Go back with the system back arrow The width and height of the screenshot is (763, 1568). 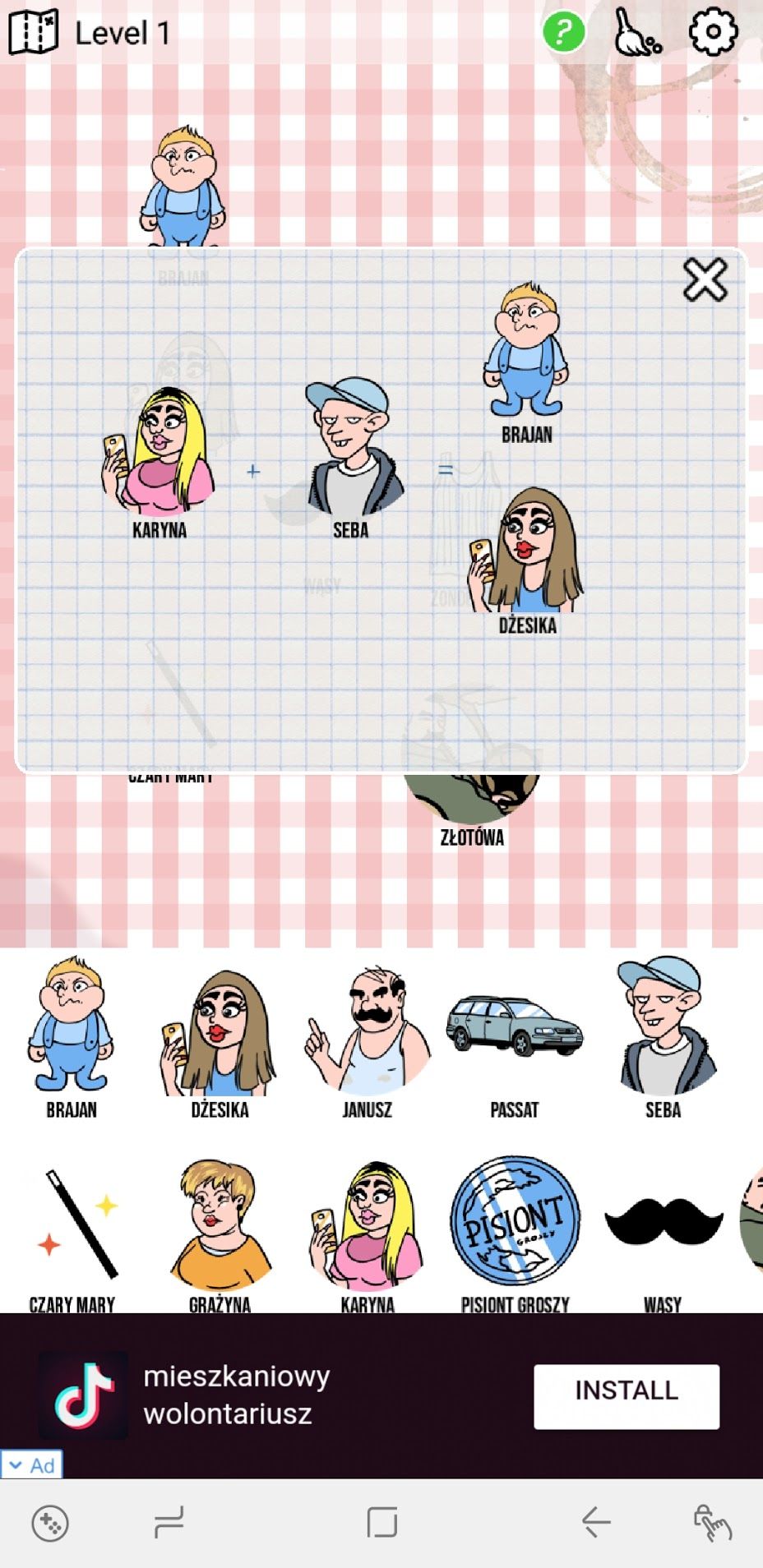[596, 1522]
